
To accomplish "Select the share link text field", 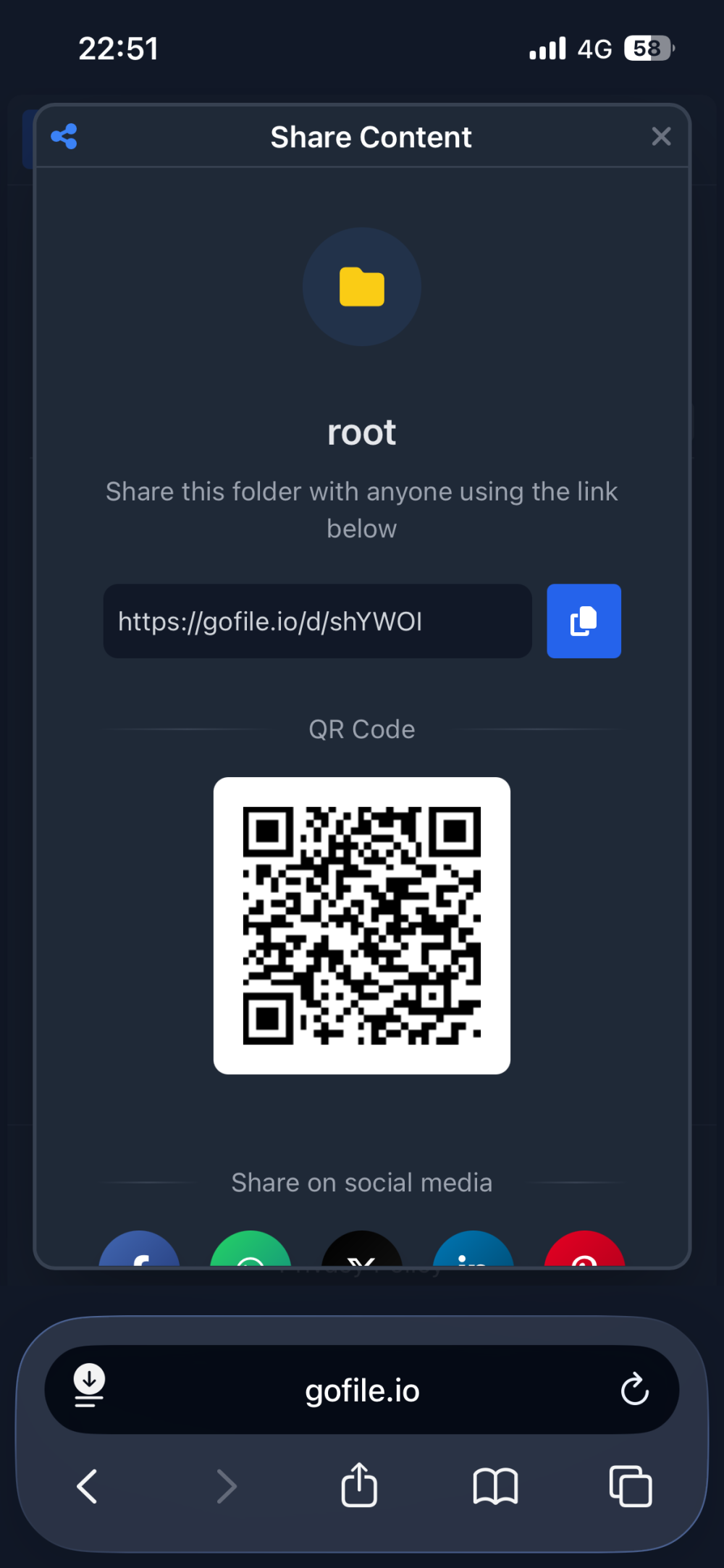I will [x=317, y=621].
